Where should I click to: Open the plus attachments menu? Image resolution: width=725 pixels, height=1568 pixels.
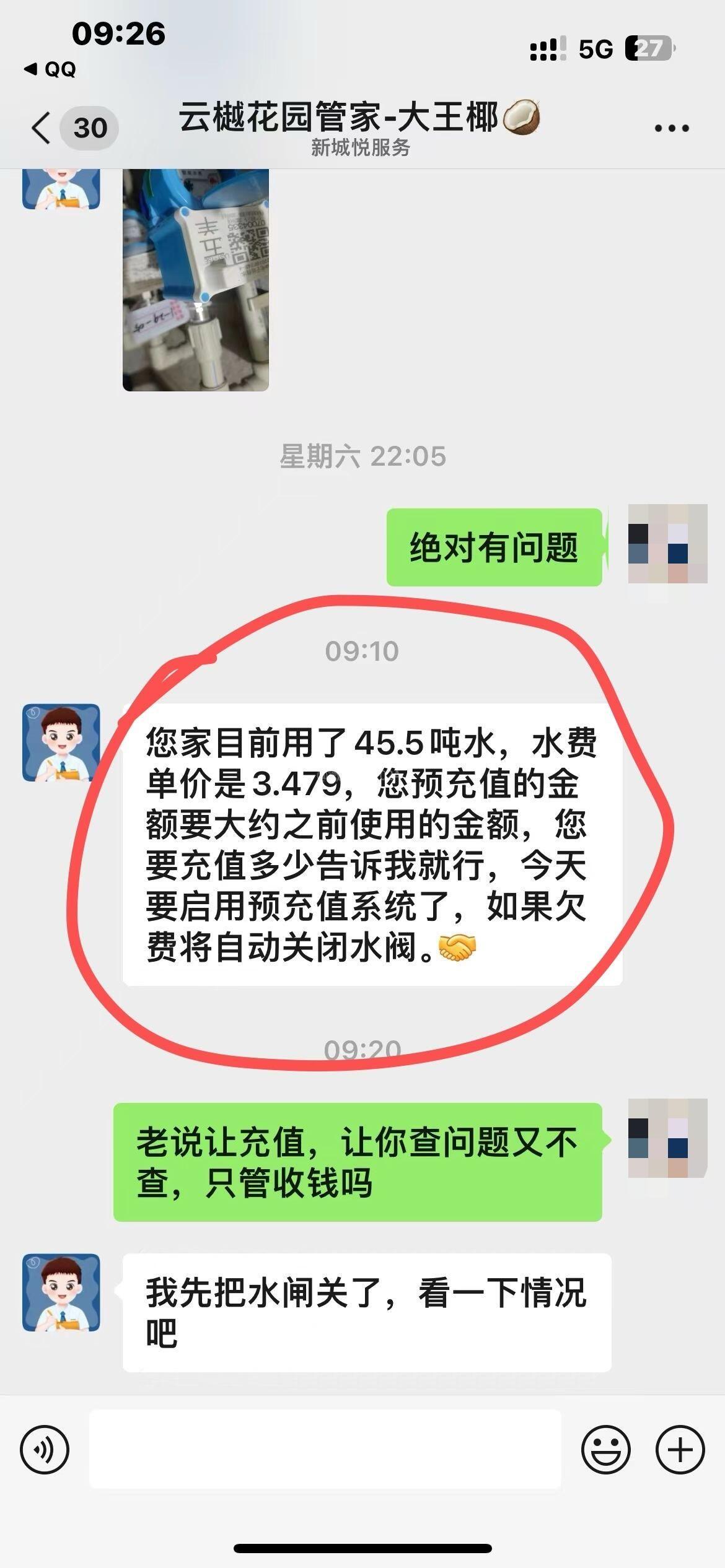pyautogui.click(x=680, y=1450)
